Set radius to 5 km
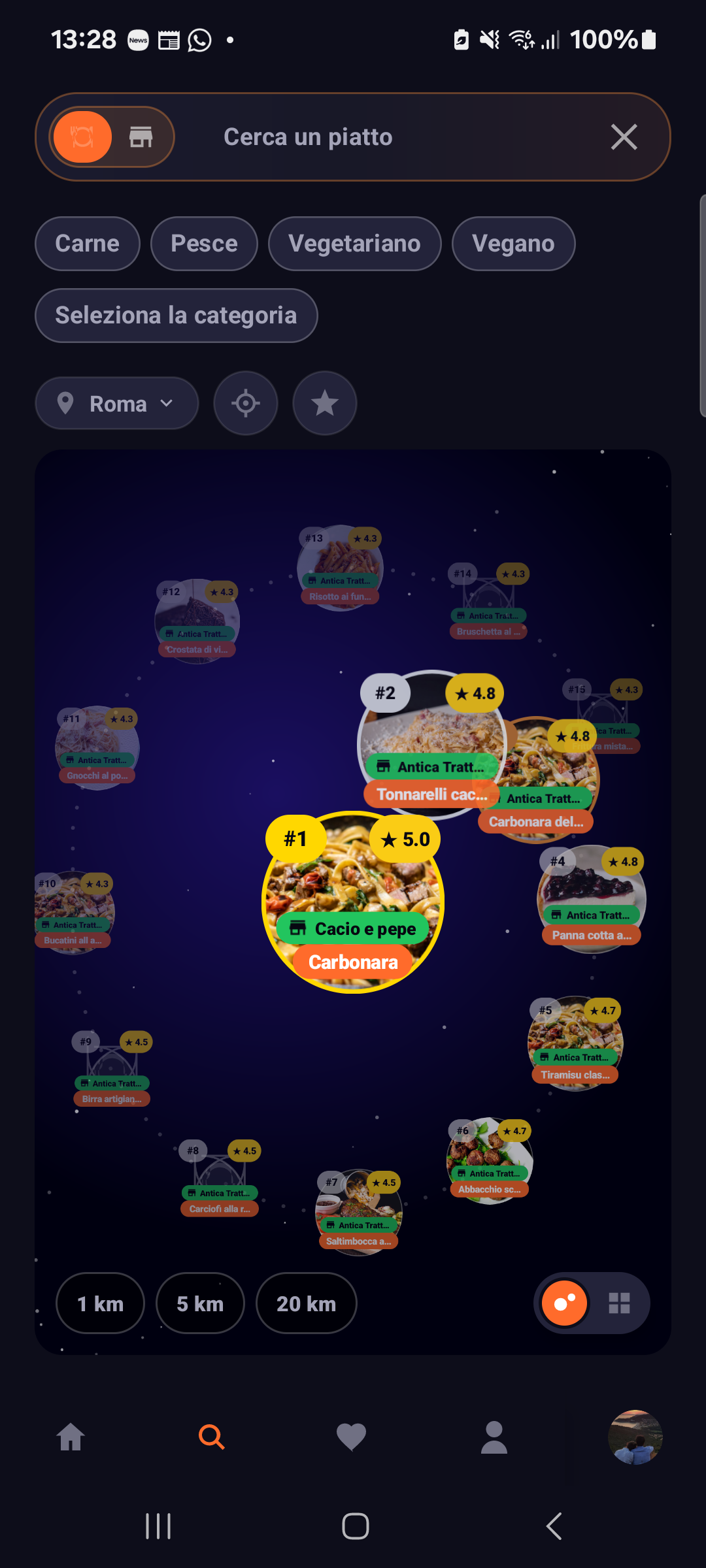The width and height of the screenshot is (706, 1568). pyautogui.click(x=200, y=1303)
